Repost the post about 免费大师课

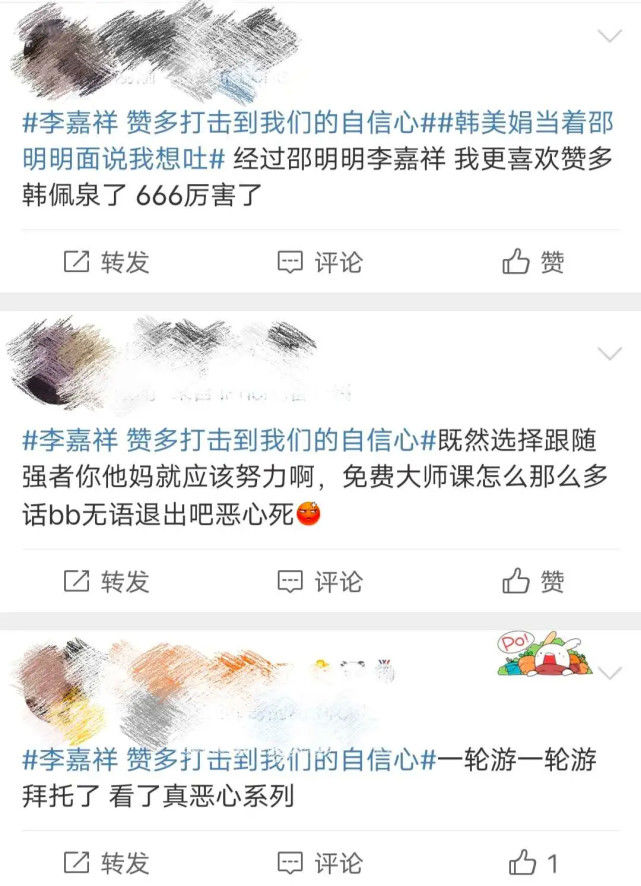[x=106, y=580]
